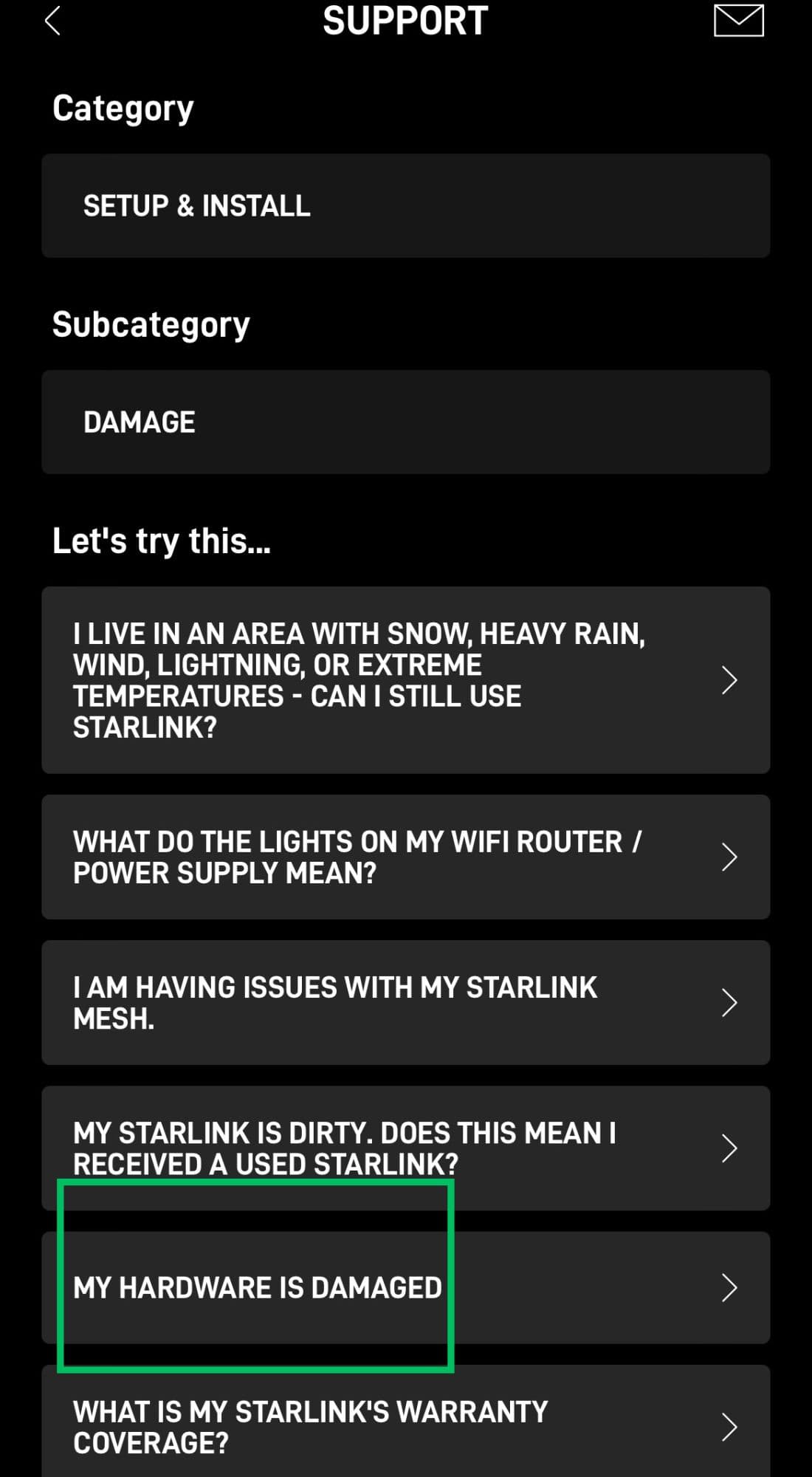Change the Damage subcategory
The image size is (812, 1477).
pyautogui.click(x=405, y=422)
